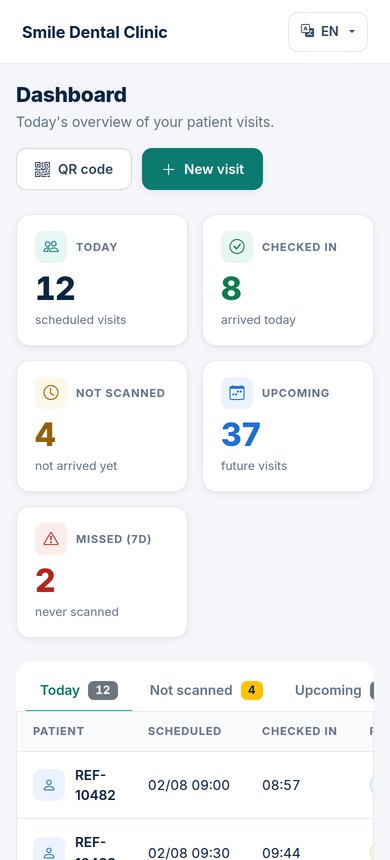Switch to the Not scanned tab
Image resolution: width=390 pixels, height=860 pixels.
pyautogui.click(x=206, y=690)
